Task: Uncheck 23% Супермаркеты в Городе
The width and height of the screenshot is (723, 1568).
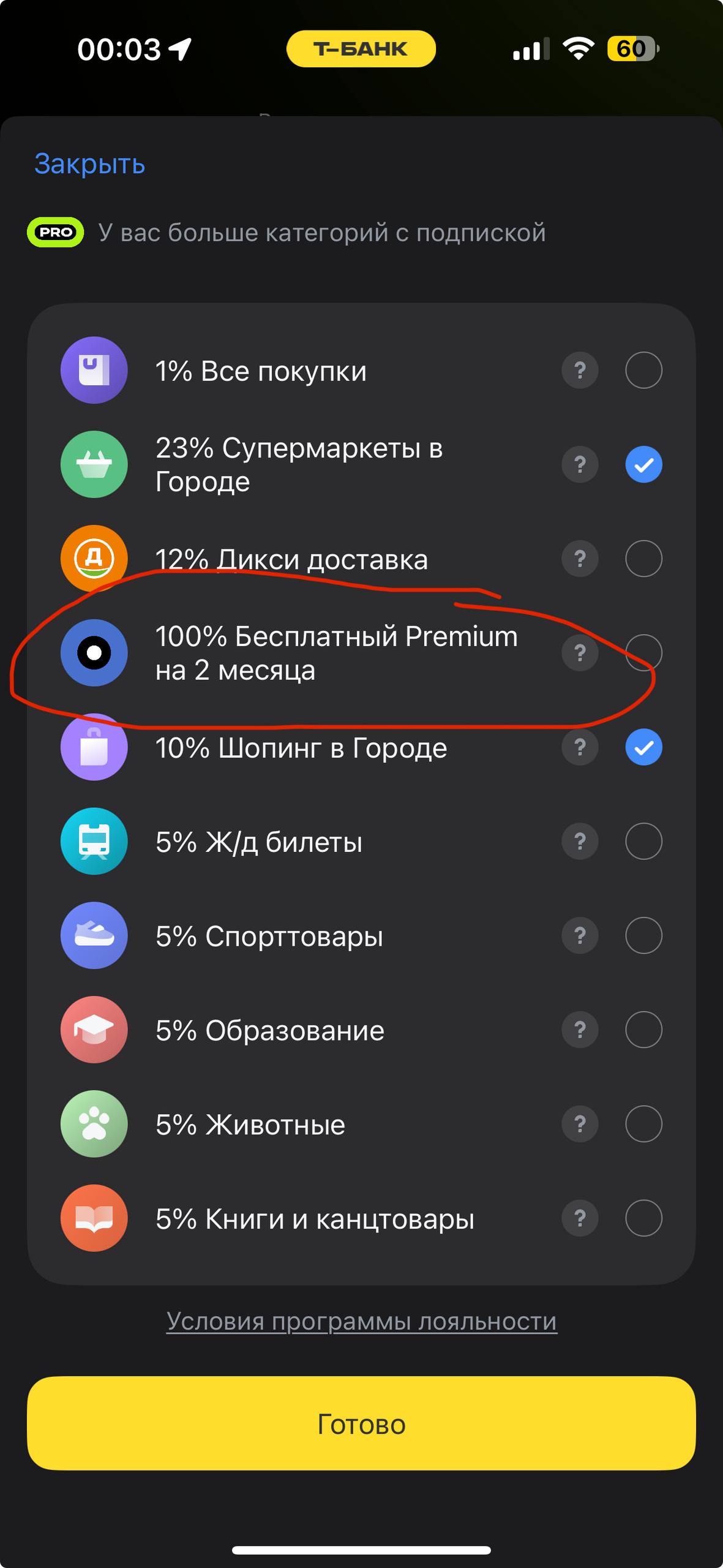Action: (x=643, y=465)
